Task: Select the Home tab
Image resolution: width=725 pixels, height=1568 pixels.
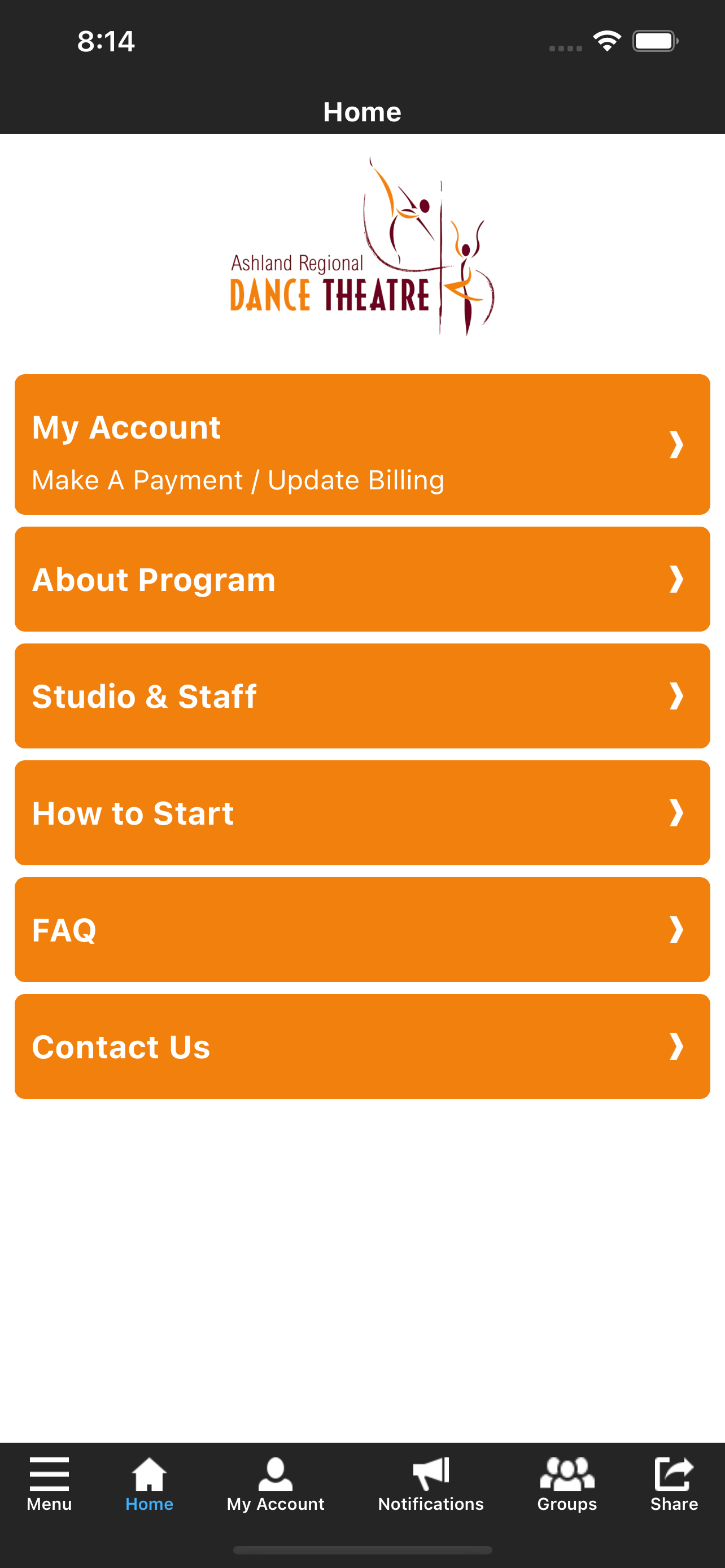Action: tap(149, 1484)
